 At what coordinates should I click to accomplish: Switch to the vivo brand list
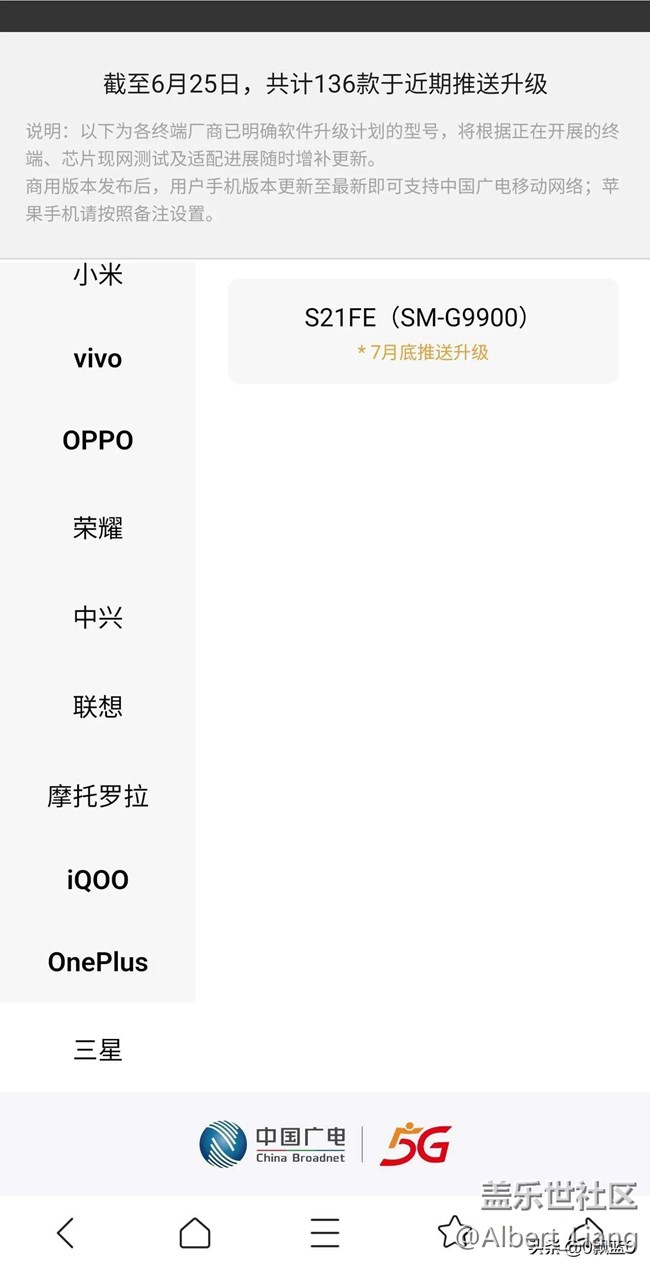coord(98,358)
